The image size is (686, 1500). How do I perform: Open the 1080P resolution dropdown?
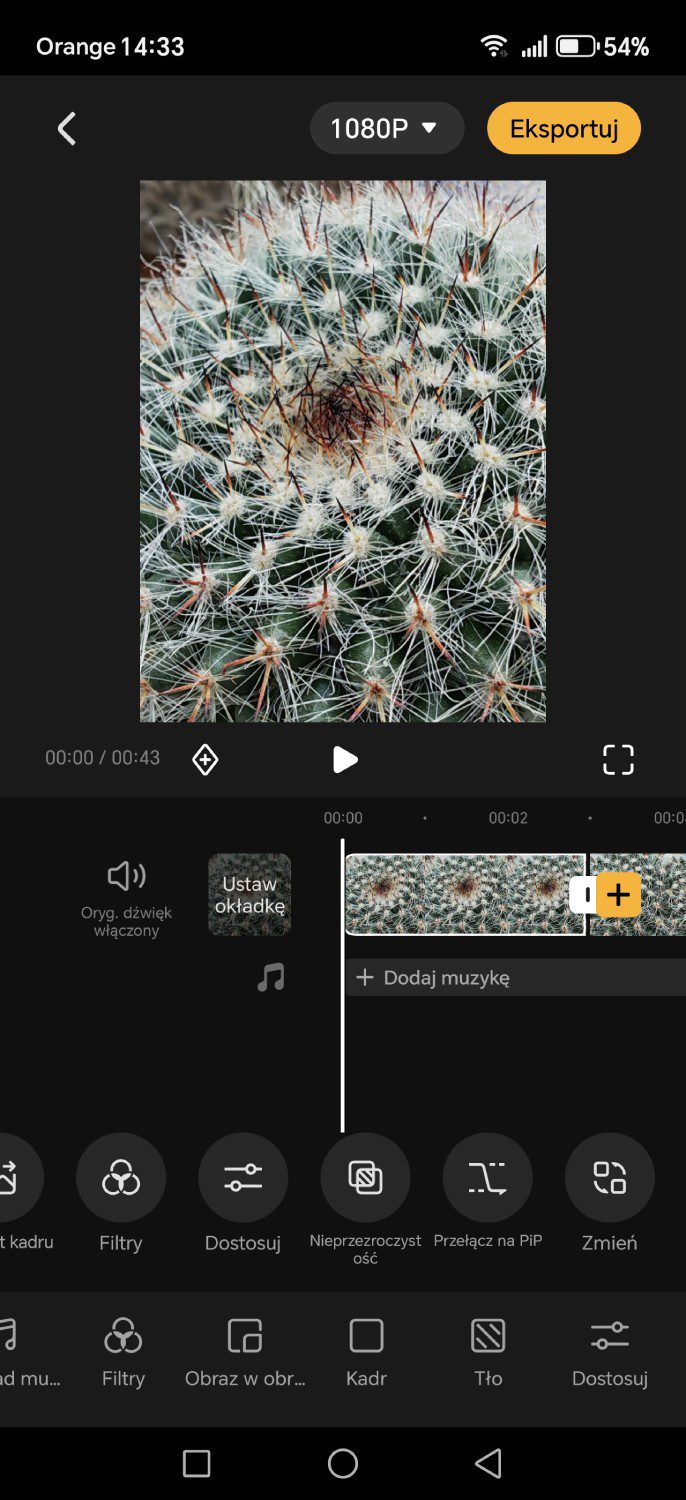387,128
